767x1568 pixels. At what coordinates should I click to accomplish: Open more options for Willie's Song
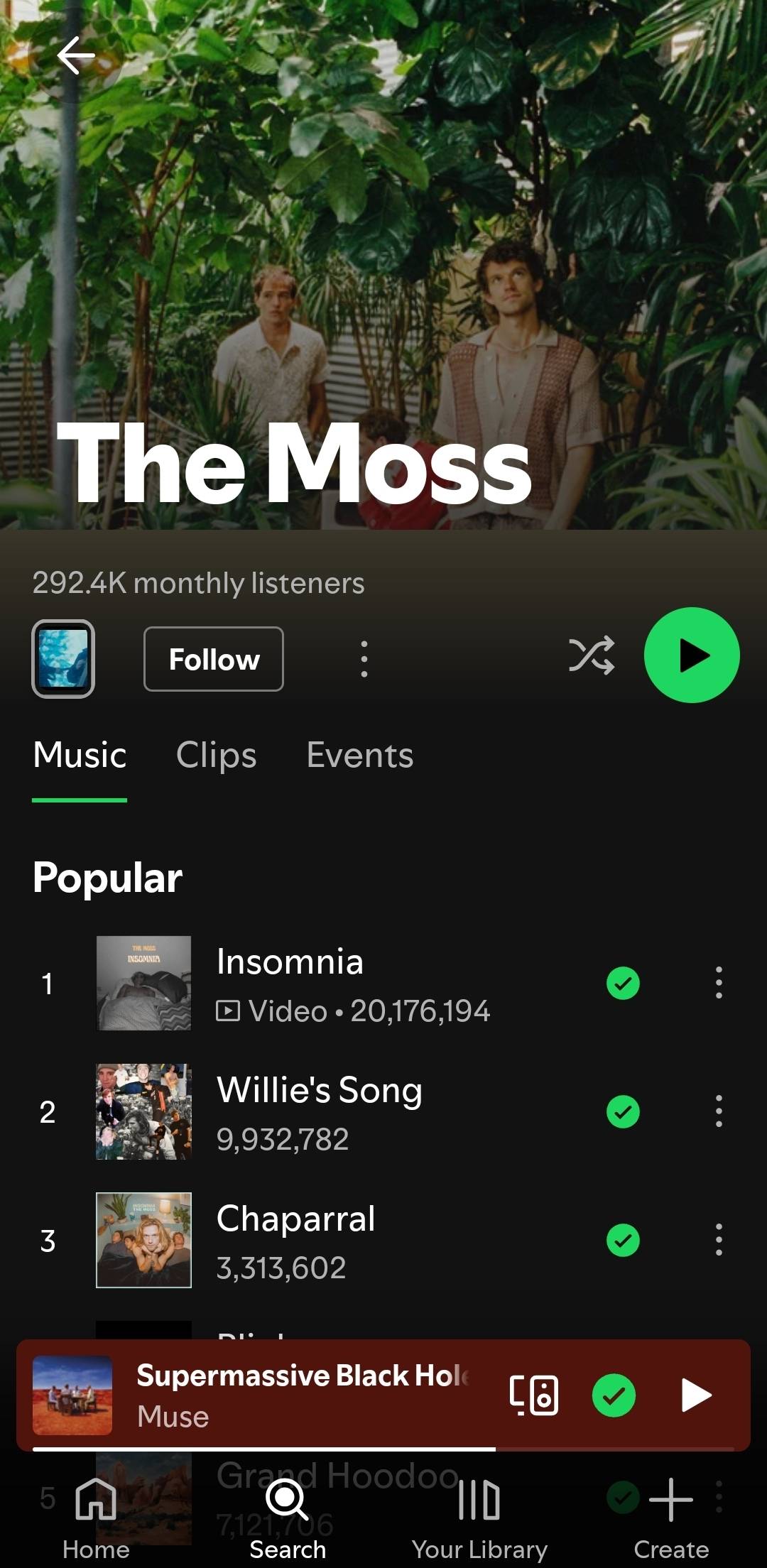click(719, 1111)
